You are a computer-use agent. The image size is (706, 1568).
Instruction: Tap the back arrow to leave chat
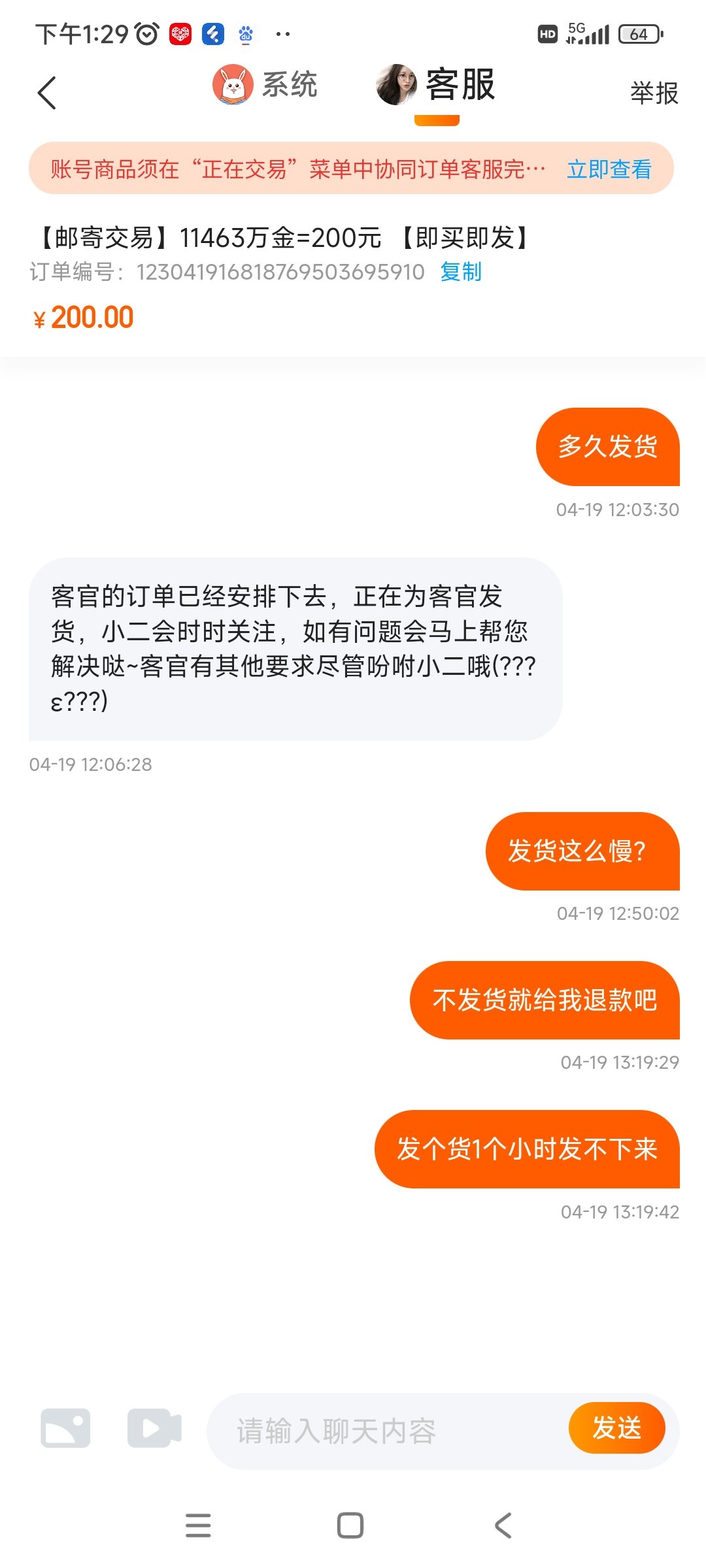tap(46, 93)
